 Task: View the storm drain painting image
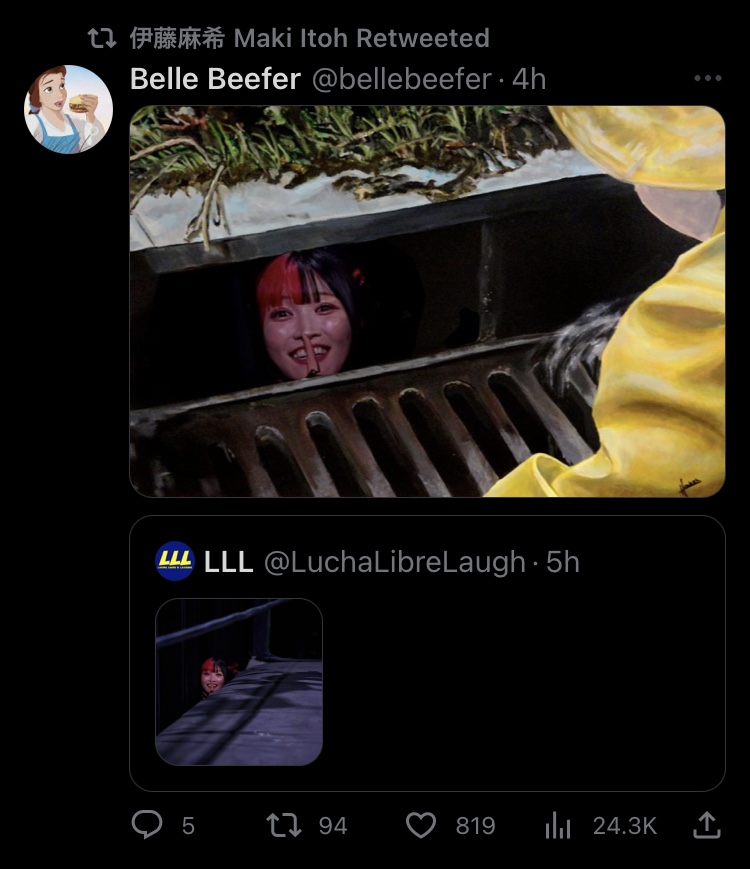click(x=427, y=301)
